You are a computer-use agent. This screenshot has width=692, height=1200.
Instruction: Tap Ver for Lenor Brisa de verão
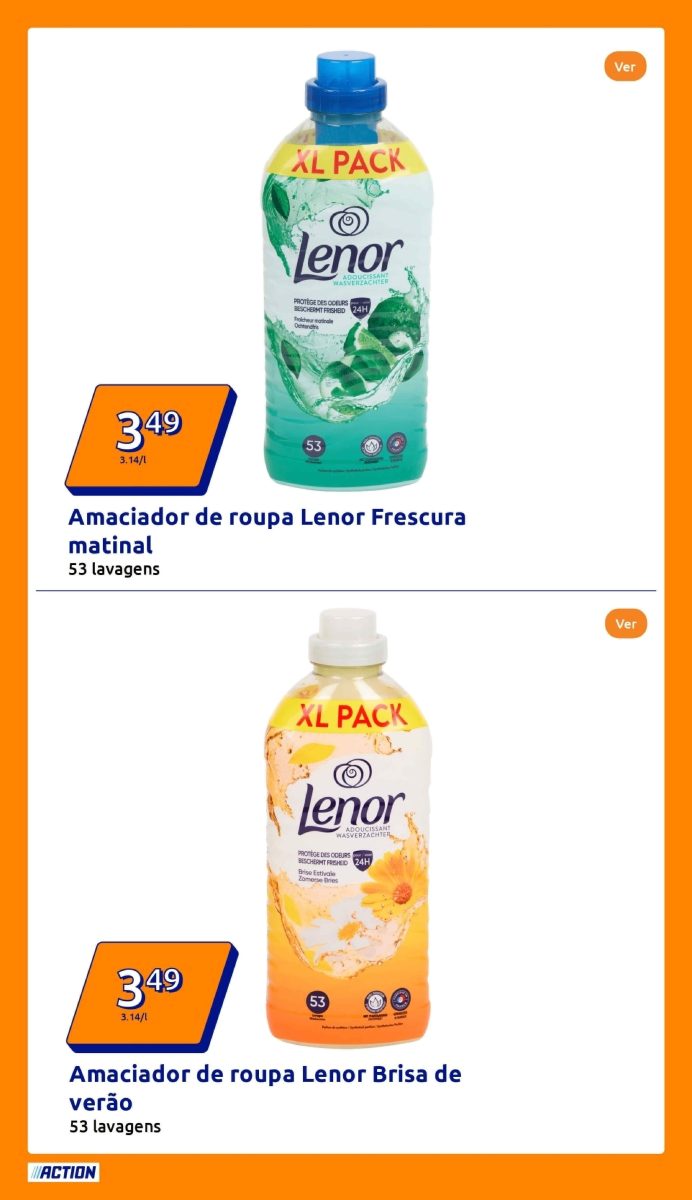pyautogui.click(x=626, y=624)
